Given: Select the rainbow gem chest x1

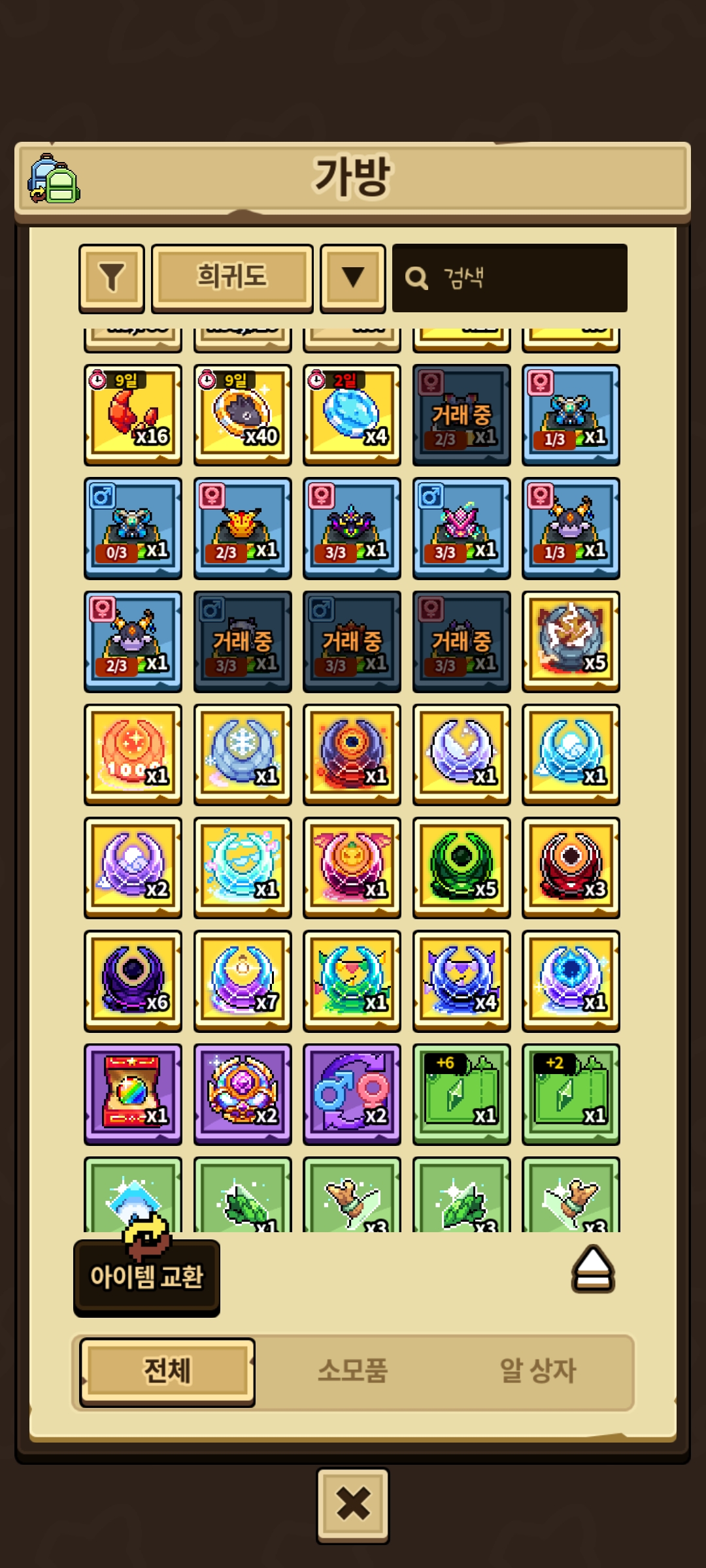Looking at the screenshot, I should 133,1094.
